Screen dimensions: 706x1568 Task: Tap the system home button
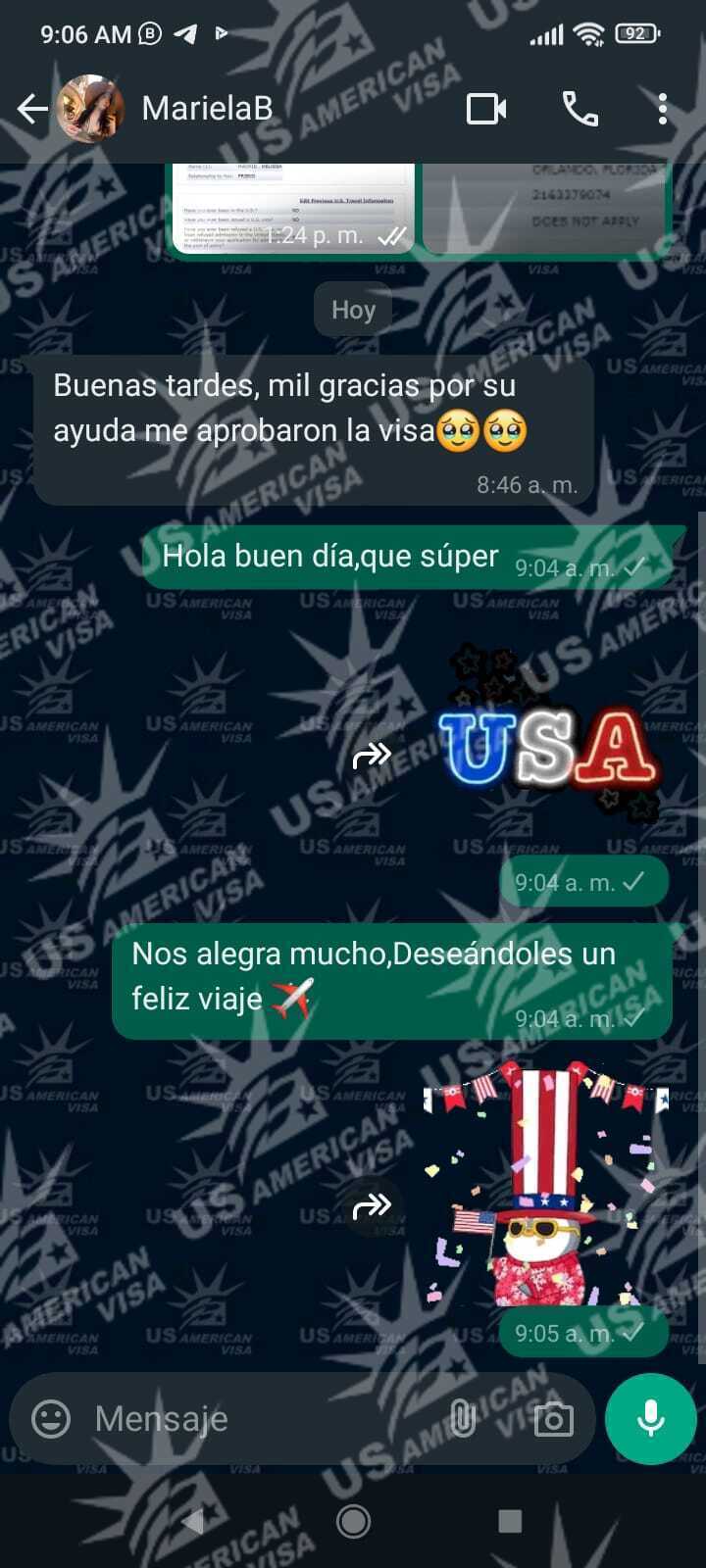point(353,1521)
